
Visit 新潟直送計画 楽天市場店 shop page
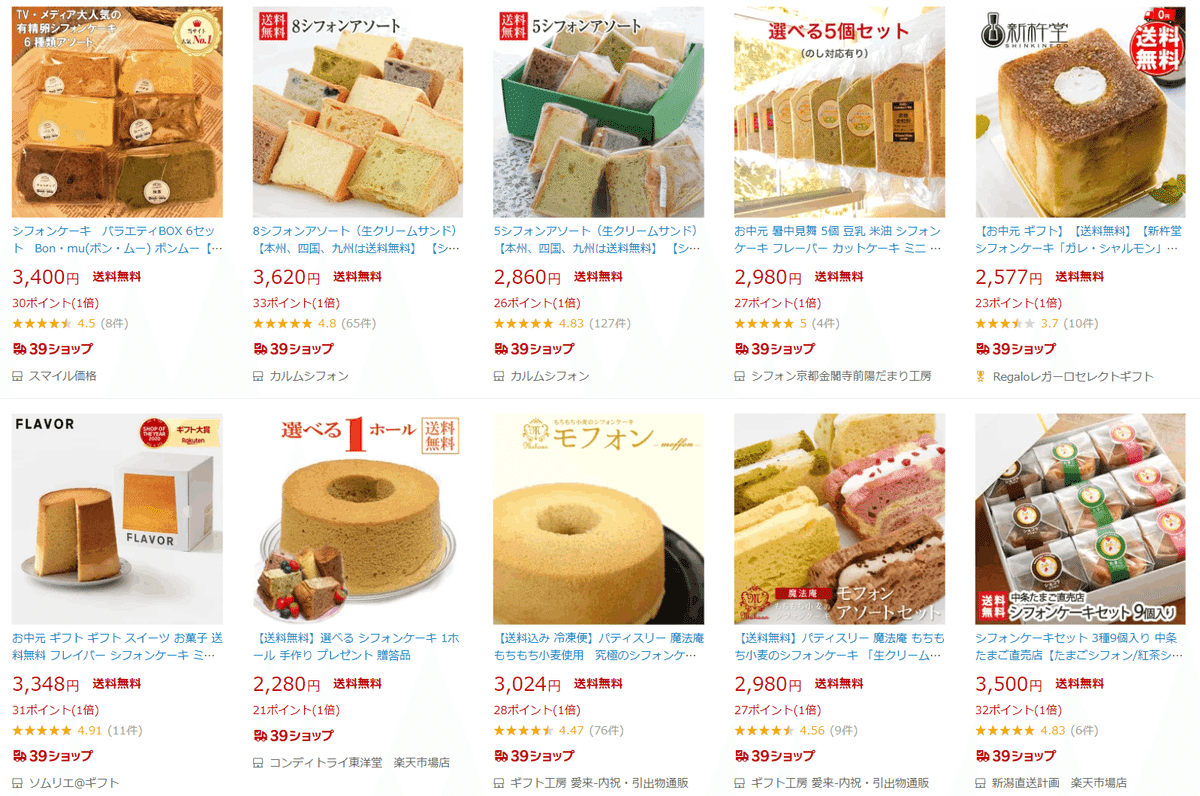coord(1059,783)
